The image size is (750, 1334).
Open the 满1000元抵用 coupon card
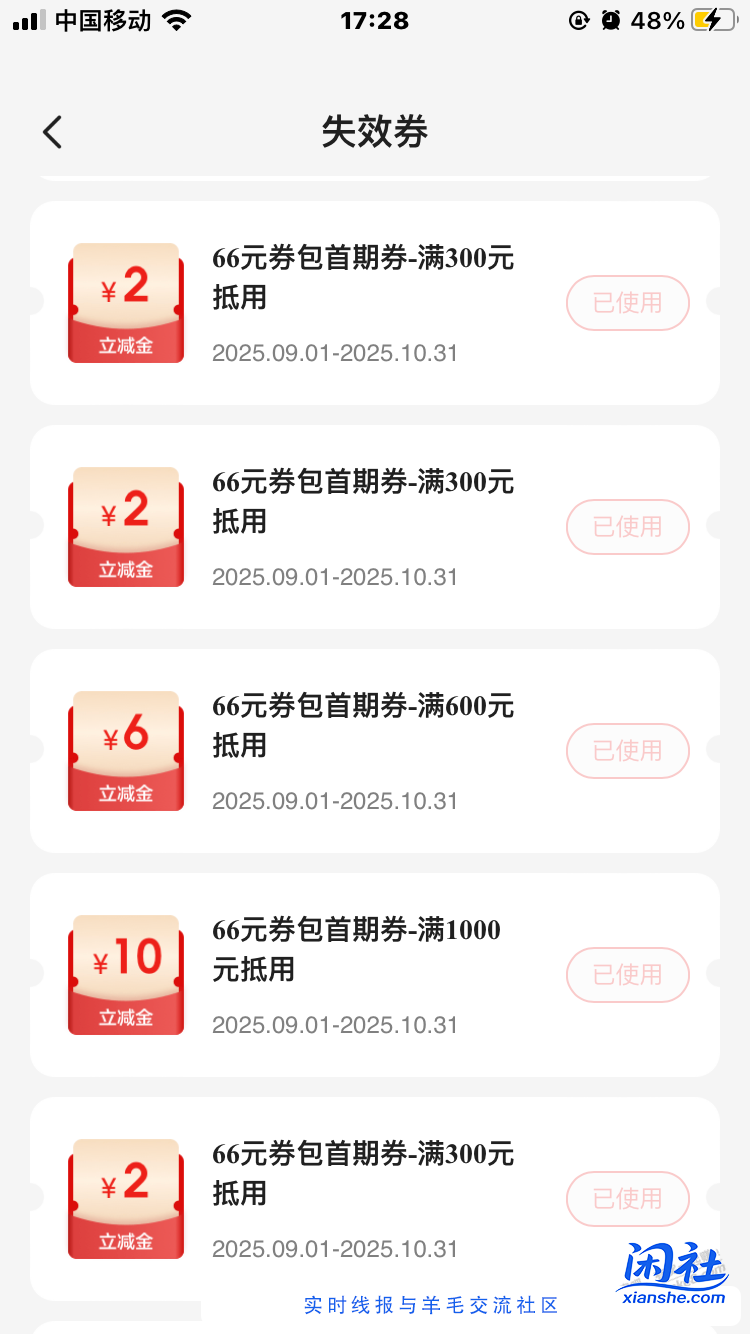[375, 975]
